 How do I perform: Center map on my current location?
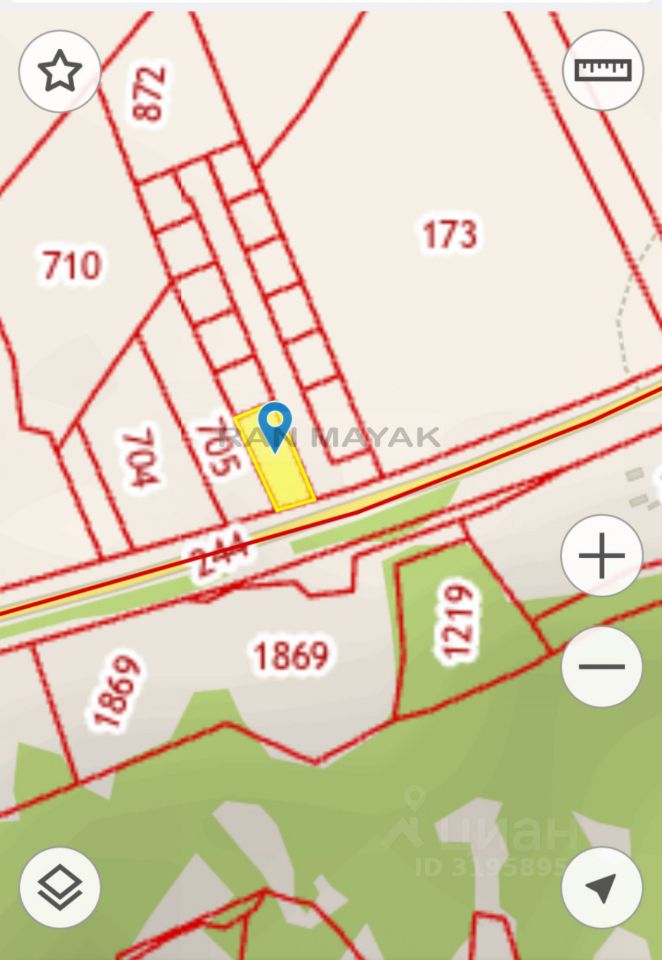pos(601,887)
